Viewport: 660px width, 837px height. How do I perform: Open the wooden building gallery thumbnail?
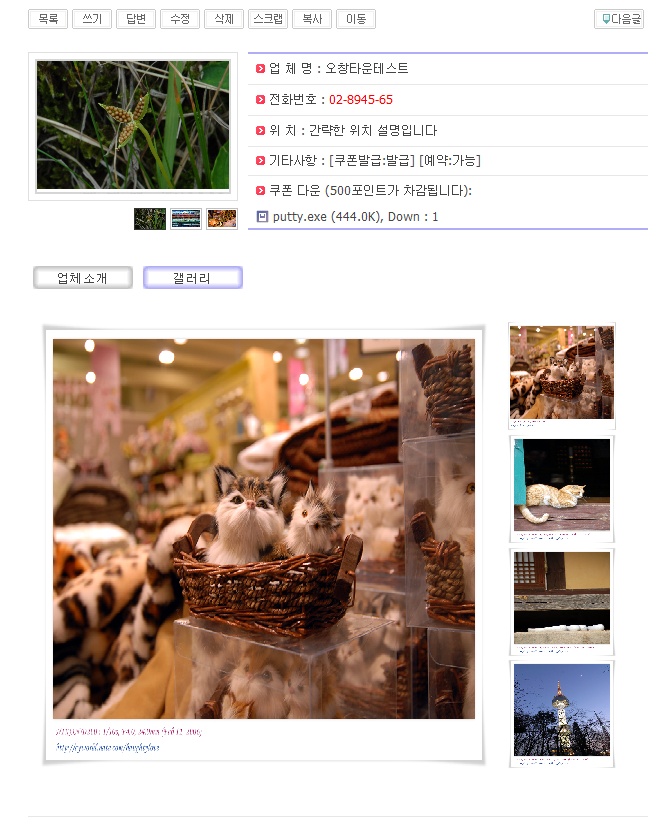[x=561, y=599]
